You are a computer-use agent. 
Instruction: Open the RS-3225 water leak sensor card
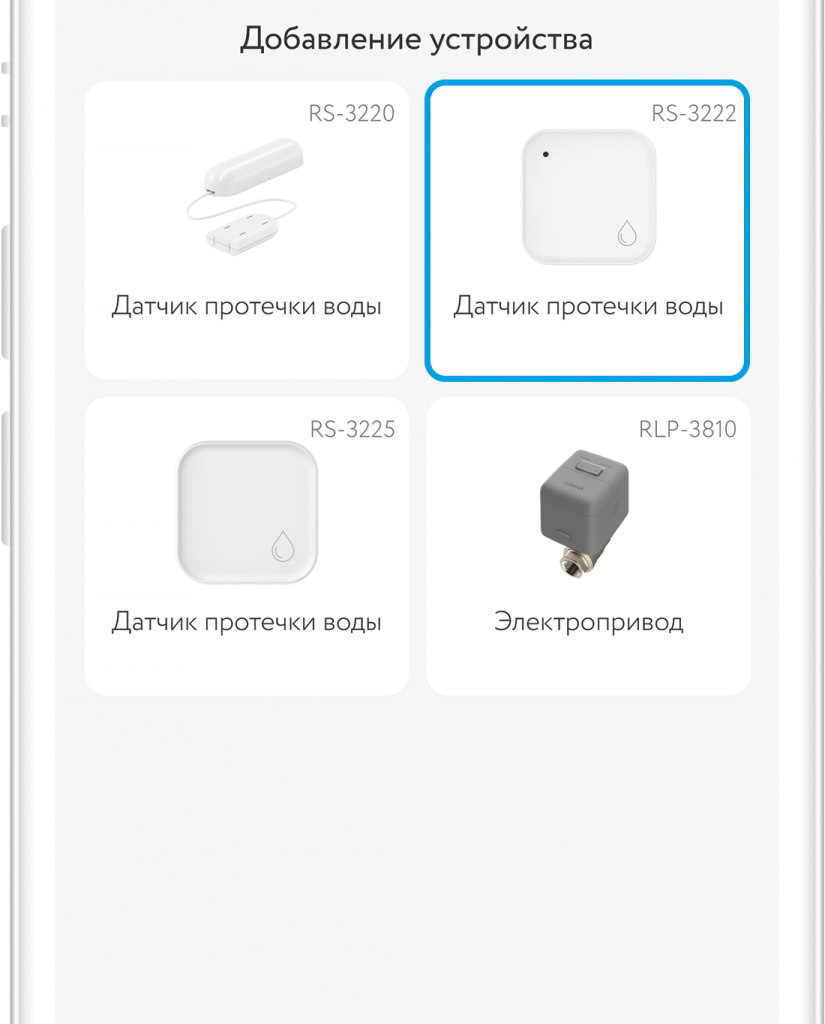click(x=246, y=546)
